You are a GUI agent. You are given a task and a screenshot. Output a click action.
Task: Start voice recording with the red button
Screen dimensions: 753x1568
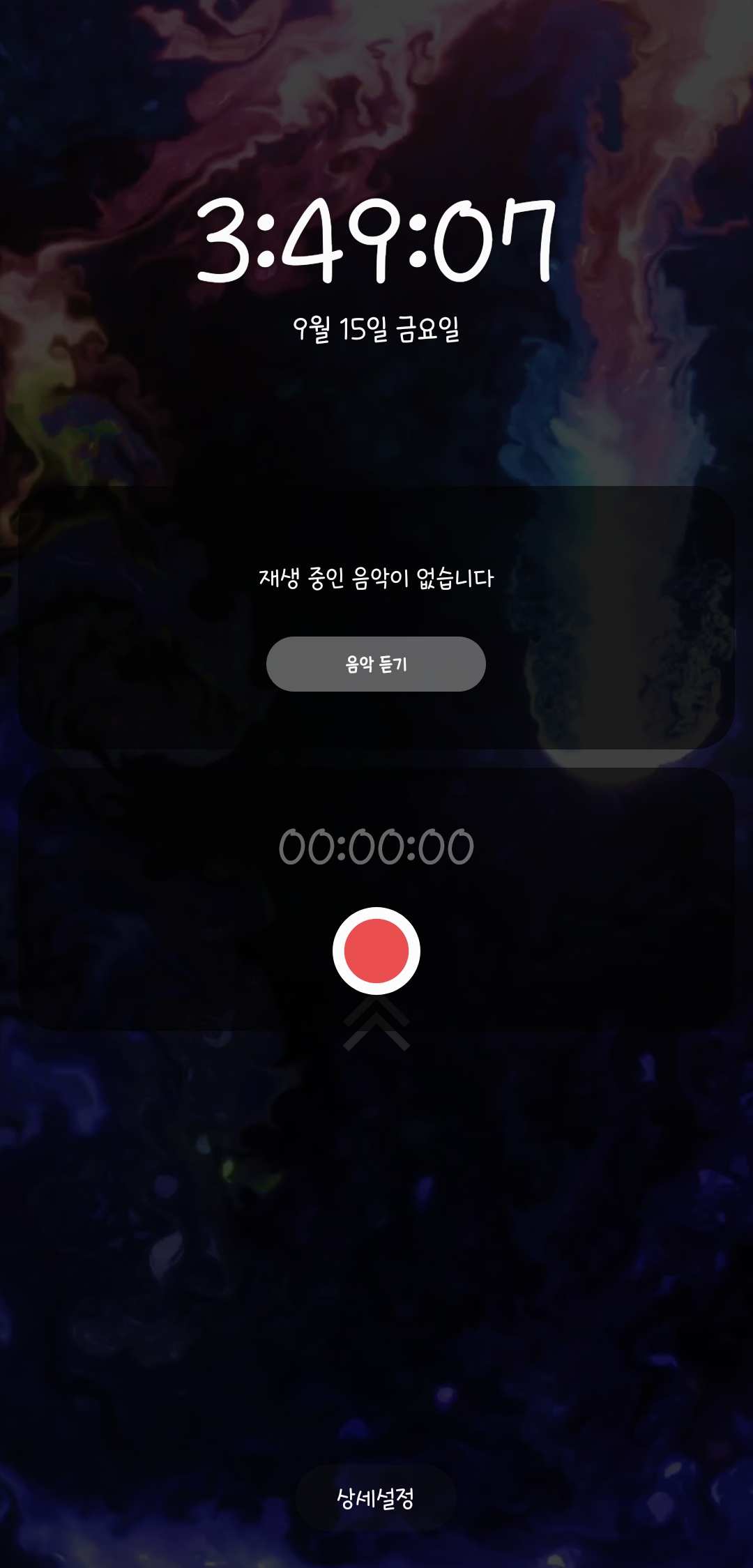376,950
